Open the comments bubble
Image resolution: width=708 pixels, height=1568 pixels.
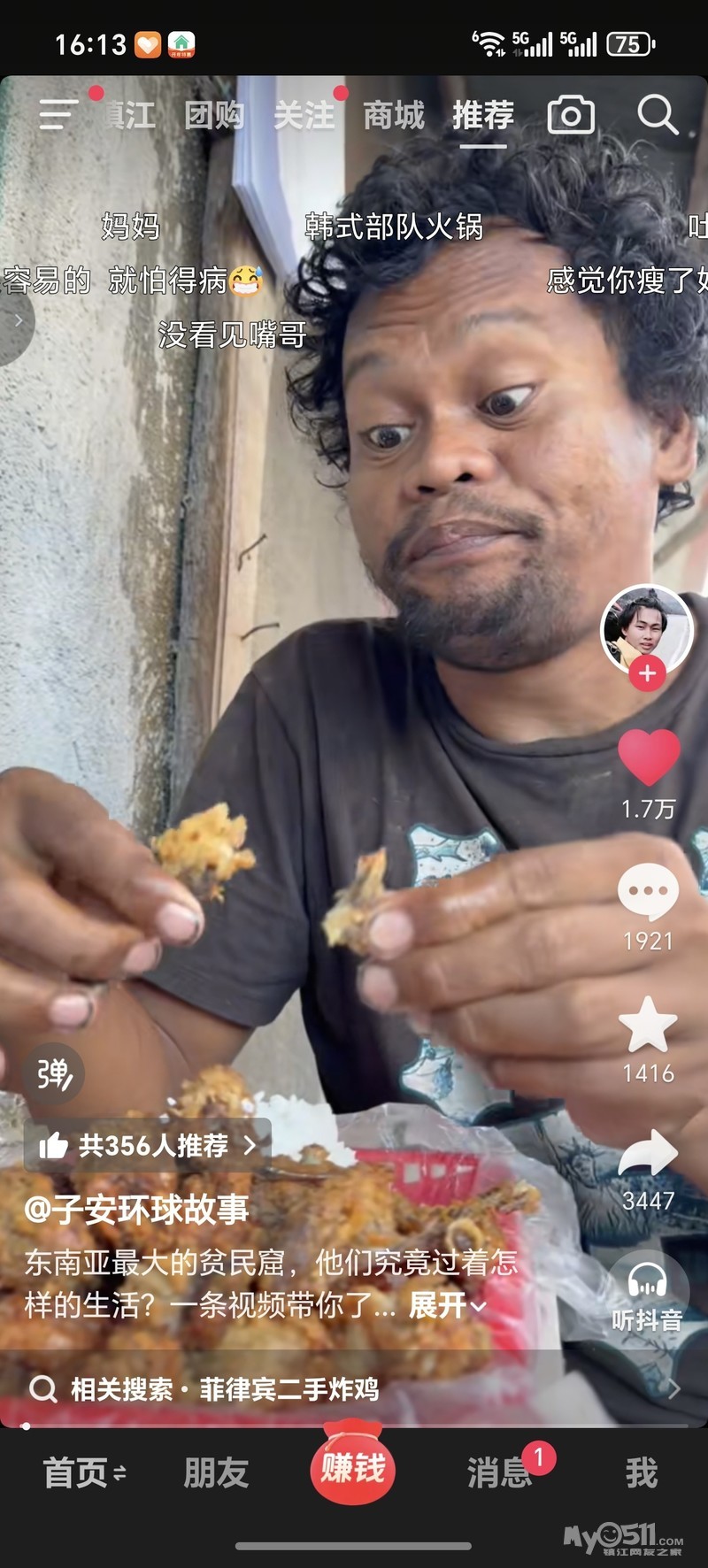(x=648, y=892)
